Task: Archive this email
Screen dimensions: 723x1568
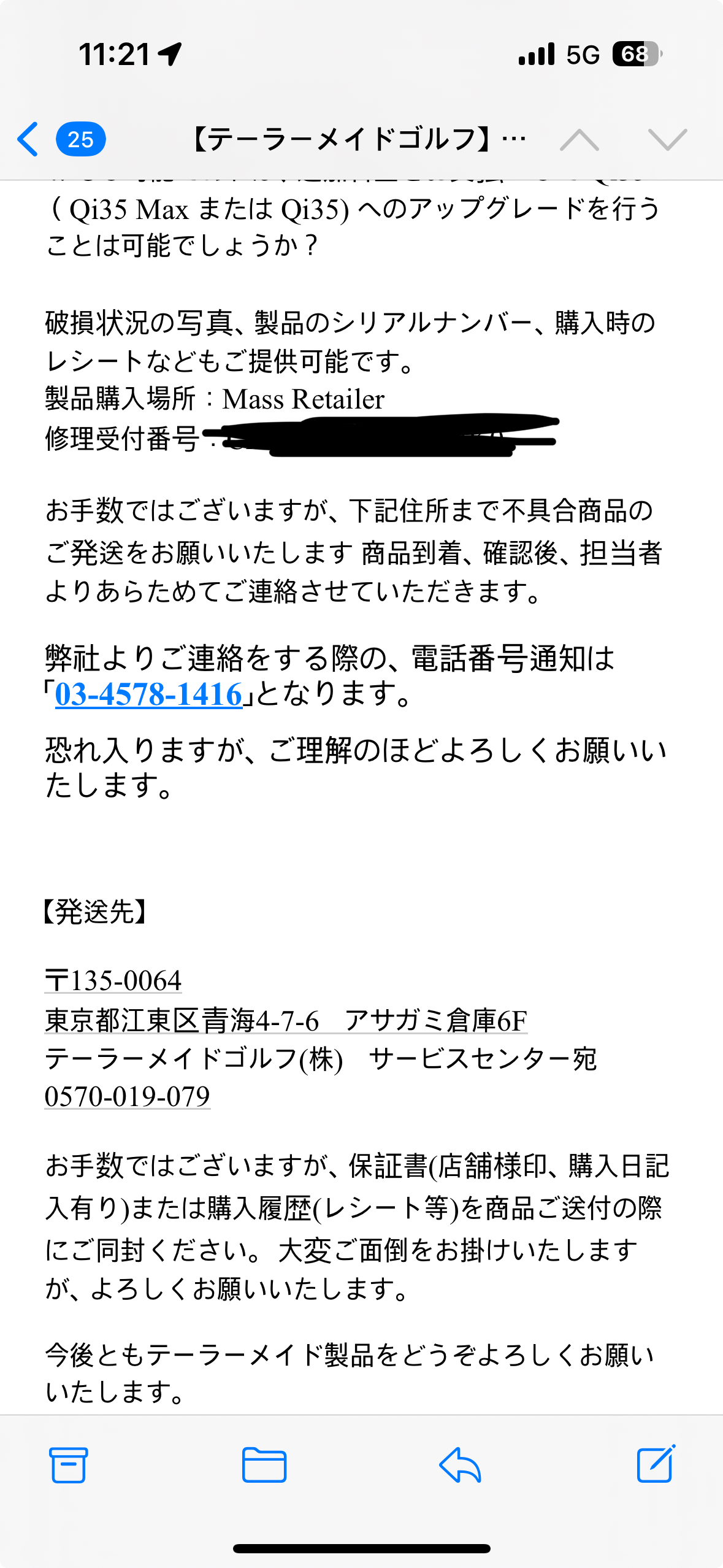Action: click(68, 1465)
